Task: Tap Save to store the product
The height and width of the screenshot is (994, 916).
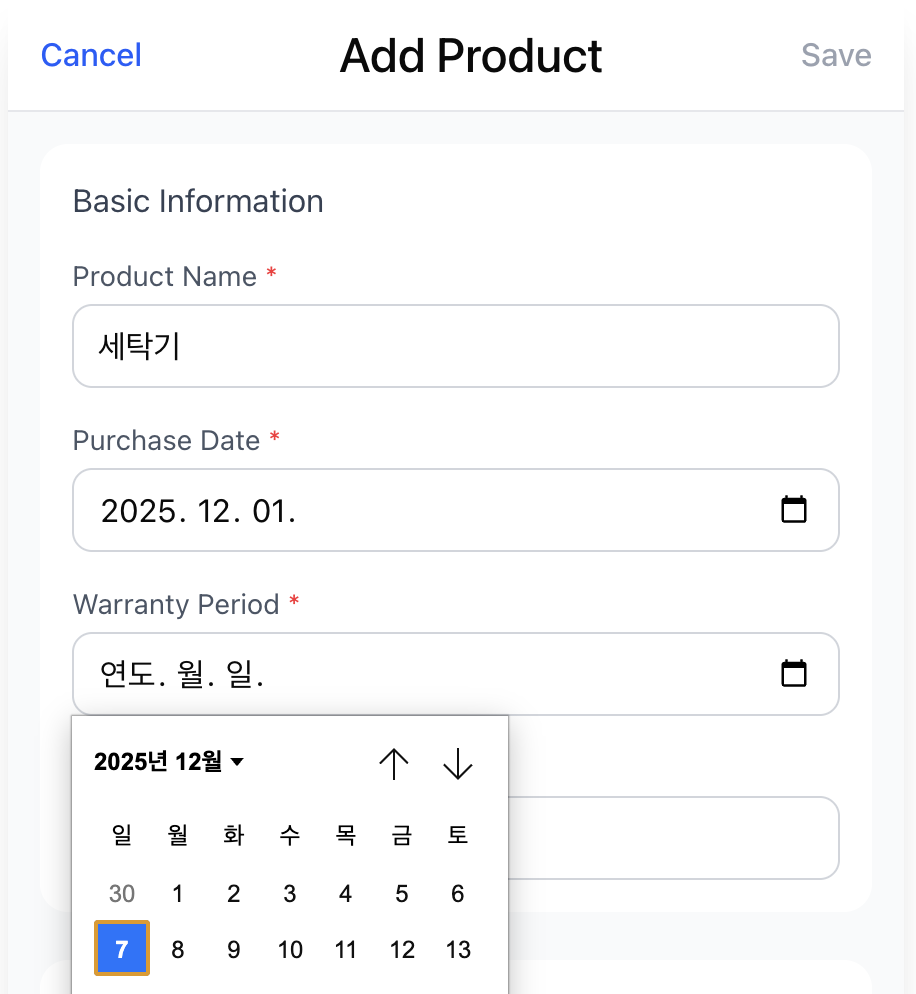Action: (836, 55)
